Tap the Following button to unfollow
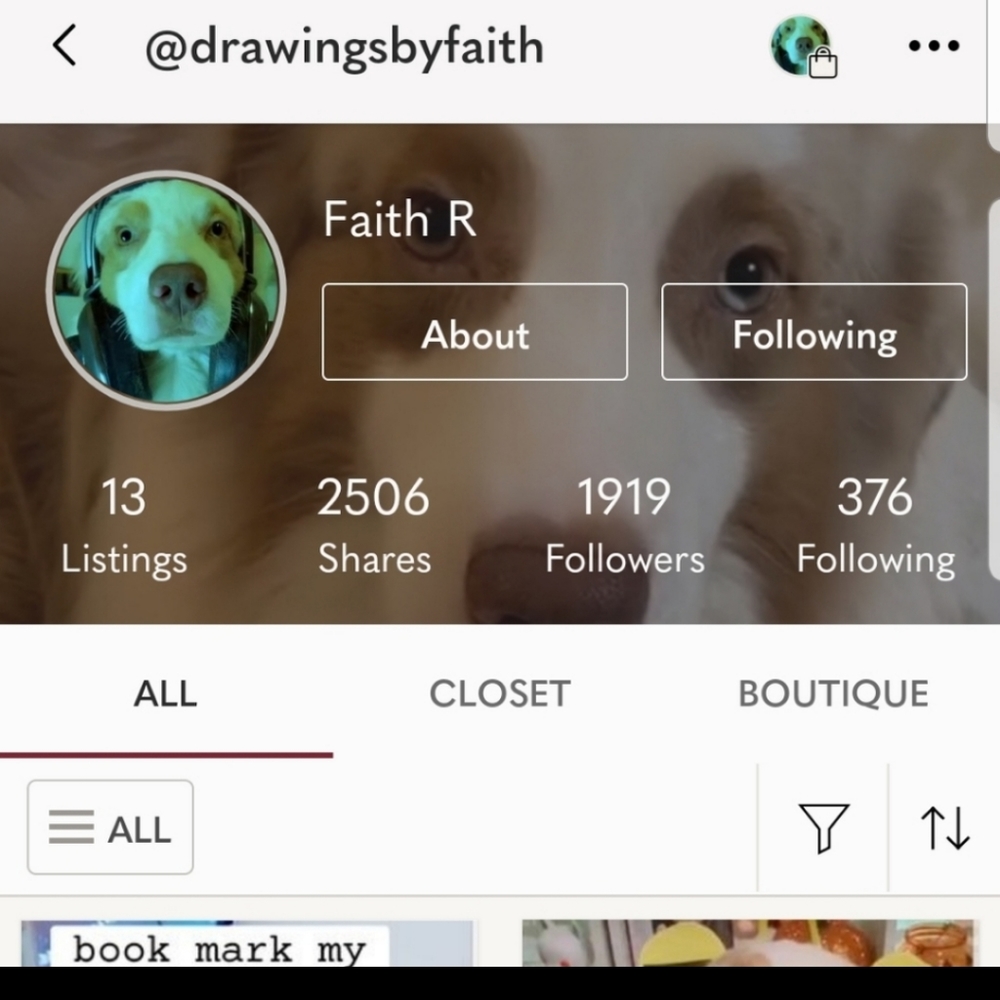 pyautogui.click(x=814, y=333)
